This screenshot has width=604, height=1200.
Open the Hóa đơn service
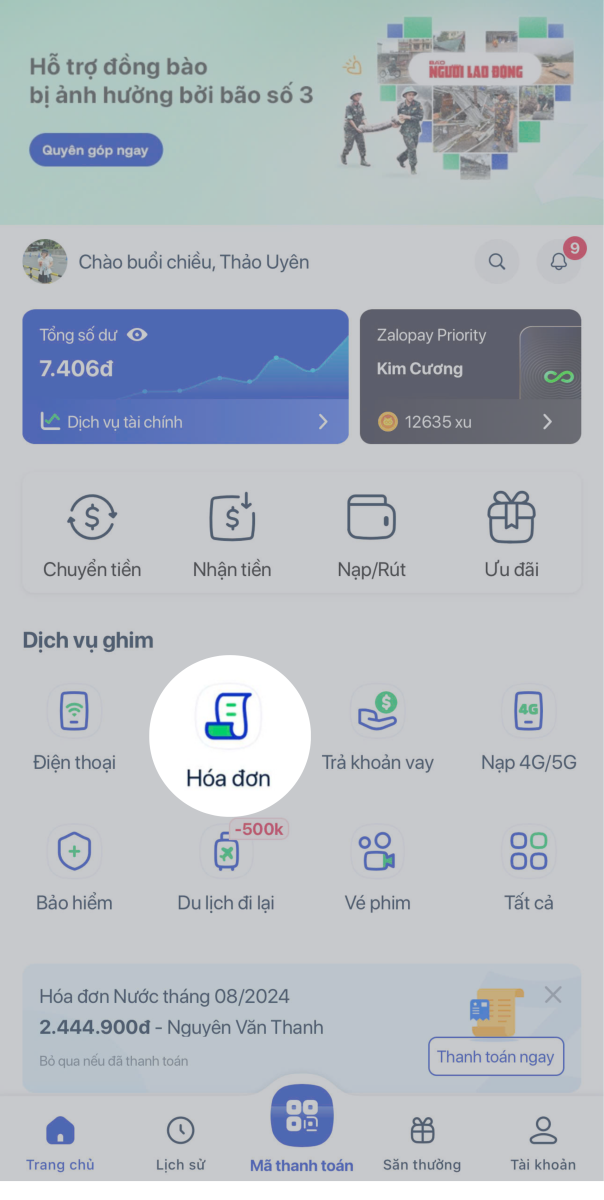click(229, 735)
